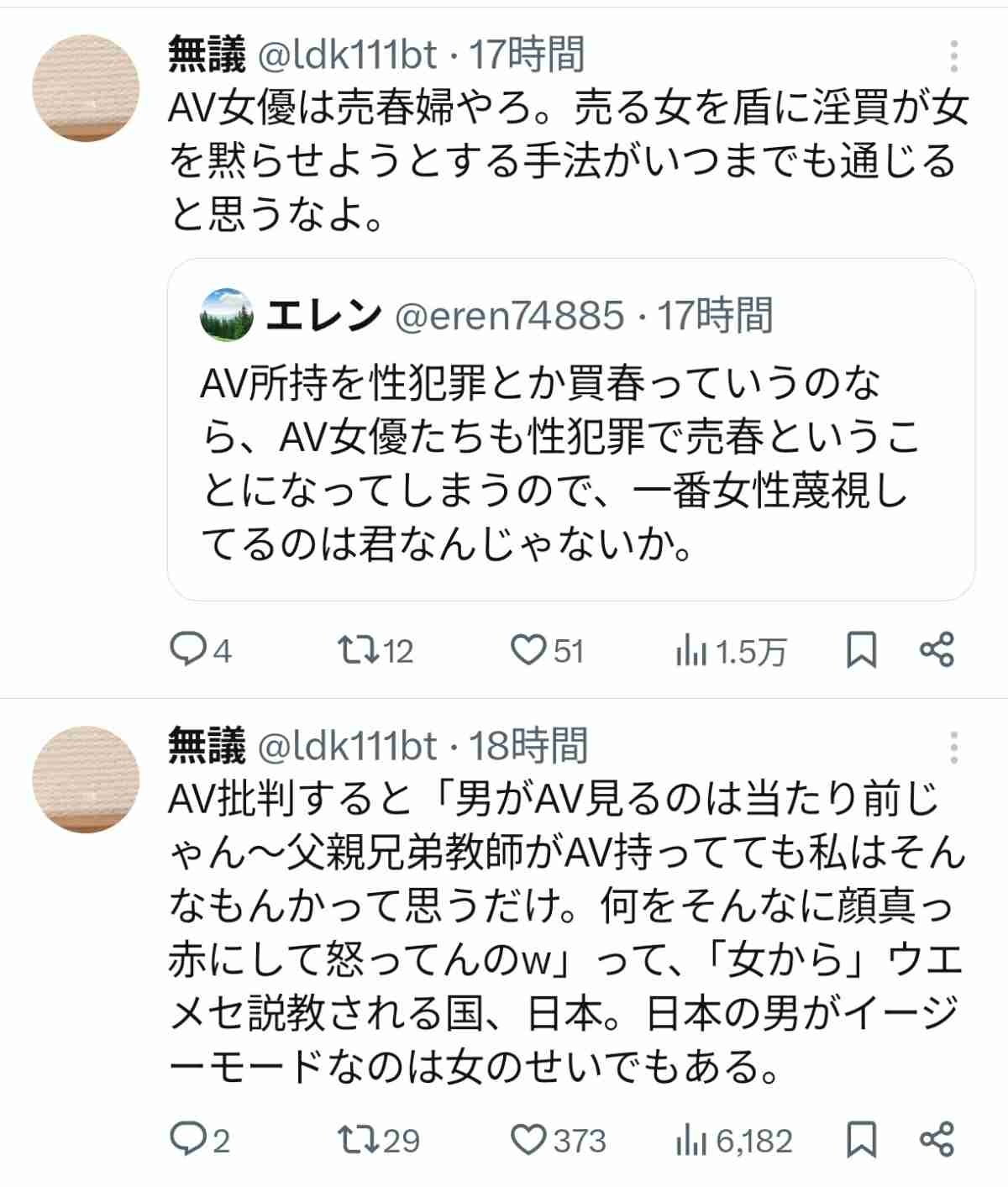Open 無議's avatar on the 18時間 tweet
The height and width of the screenshot is (1187, 1008).
(86, 779)
